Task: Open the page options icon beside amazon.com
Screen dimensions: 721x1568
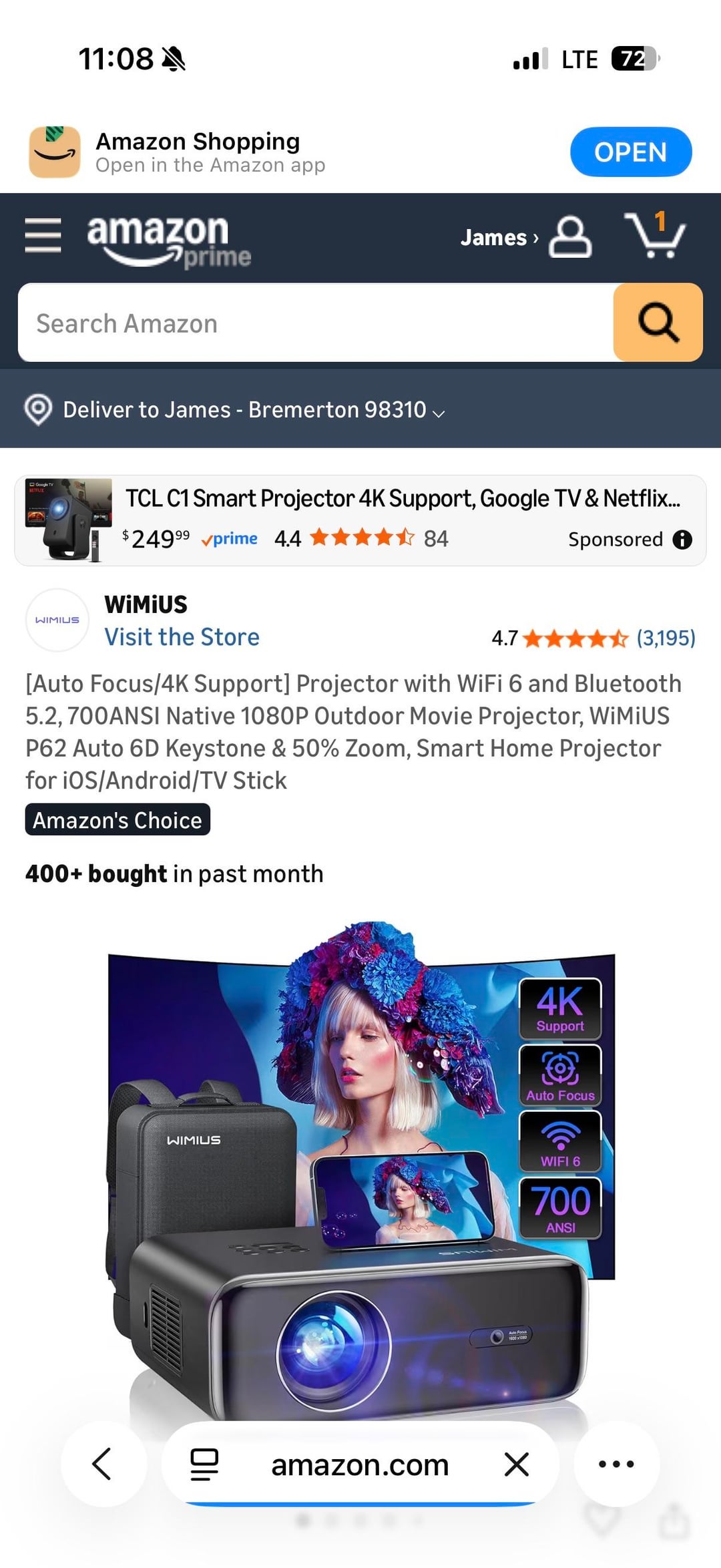Action: (x=204, y=1464)
